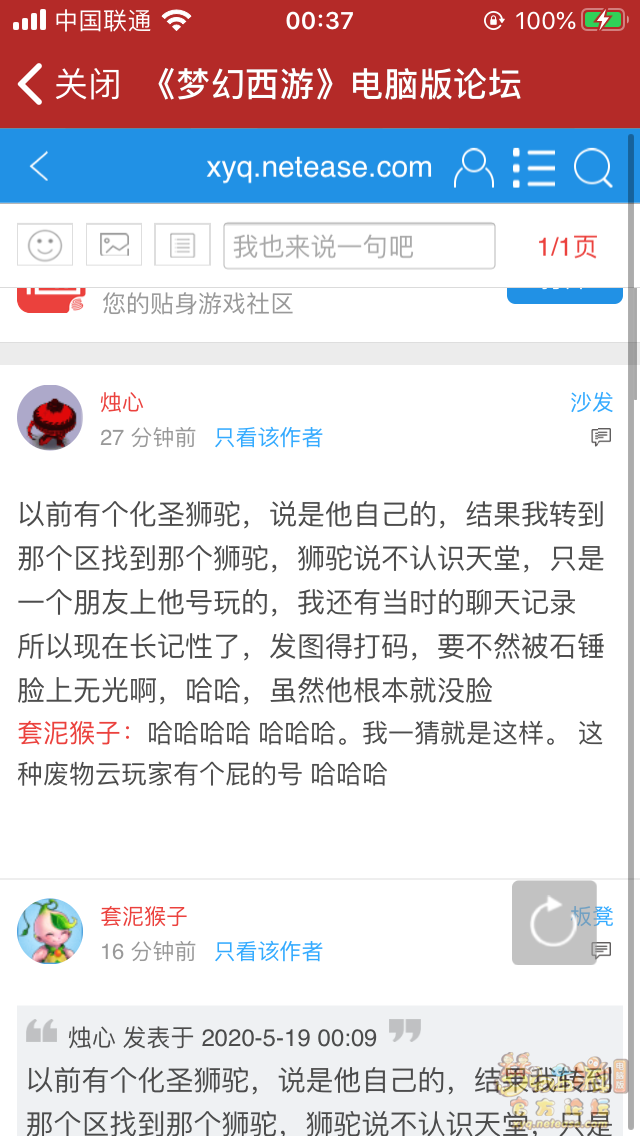
Task: Open username link 烛心
Action: 122,402
